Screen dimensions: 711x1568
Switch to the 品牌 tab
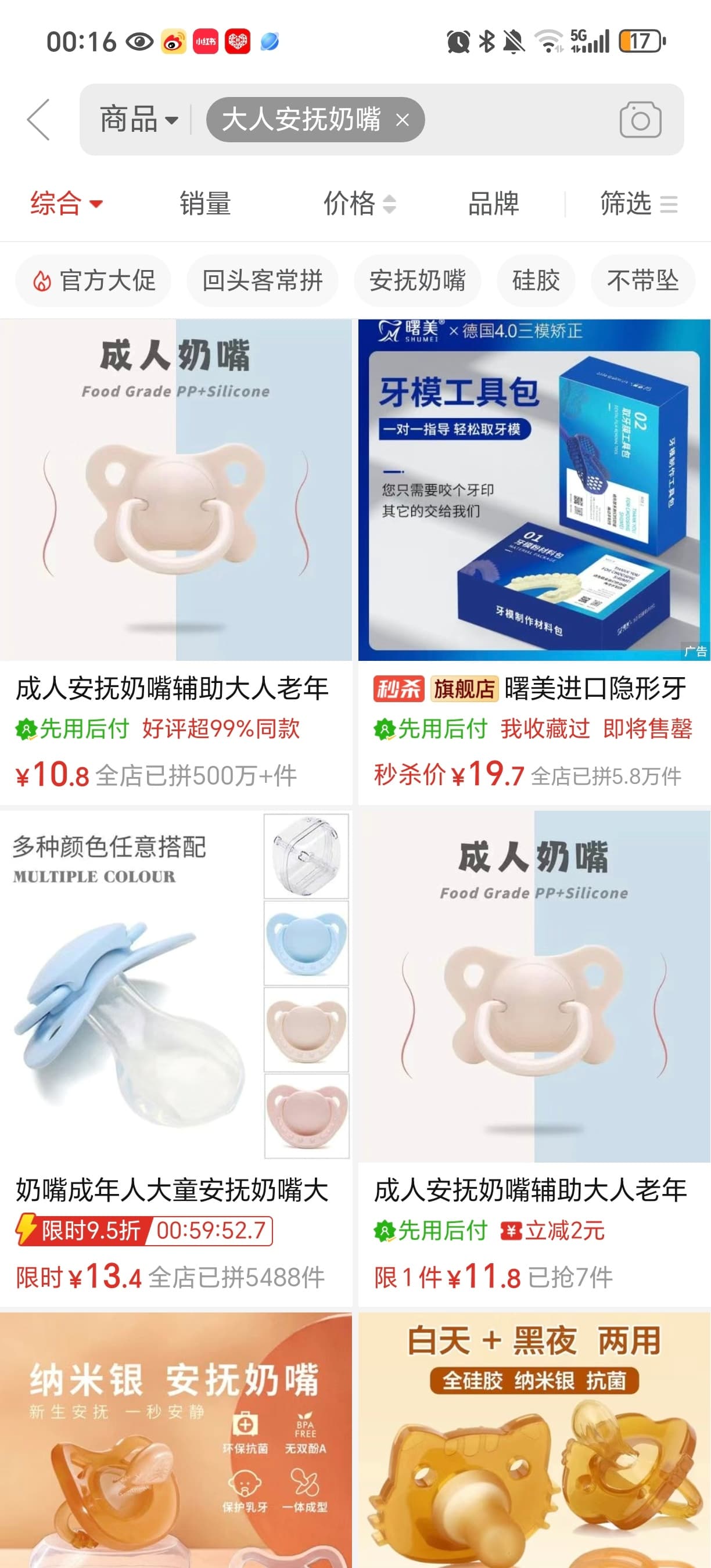[493, 203]
